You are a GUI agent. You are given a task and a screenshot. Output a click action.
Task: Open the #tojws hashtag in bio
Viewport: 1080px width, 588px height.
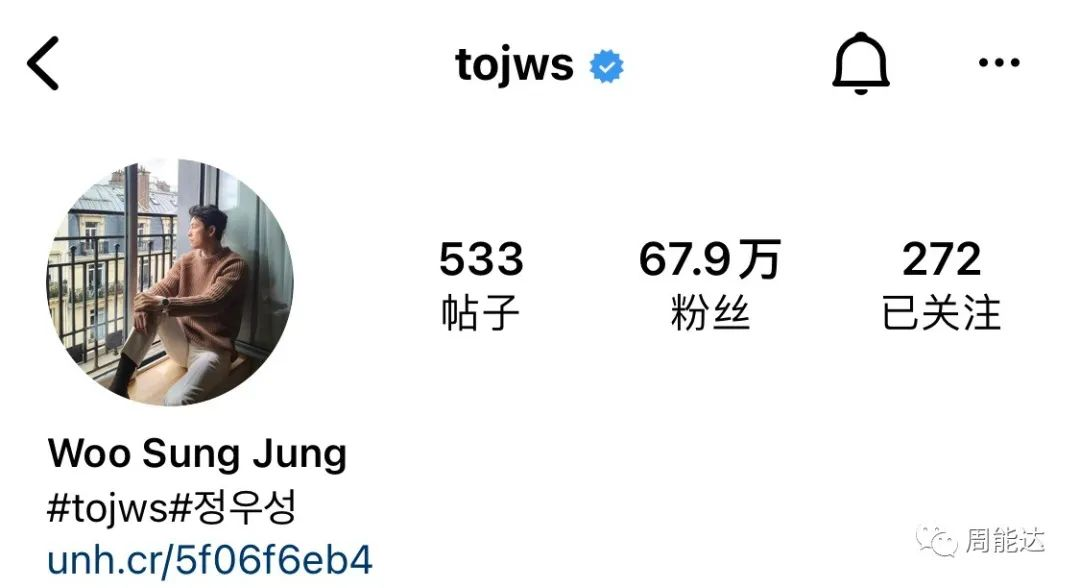107,509
